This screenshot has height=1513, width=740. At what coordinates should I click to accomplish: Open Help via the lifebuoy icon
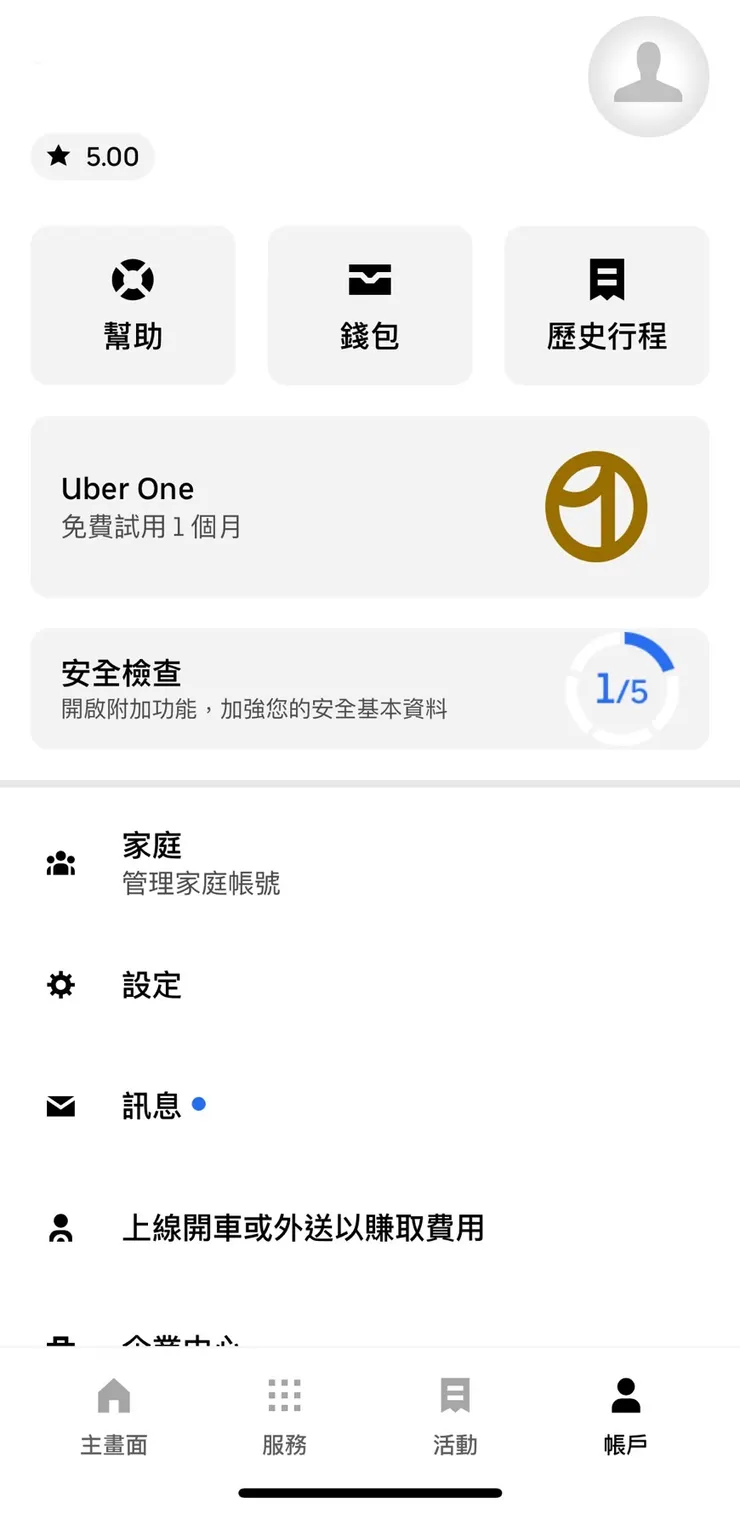pos(132,278)
